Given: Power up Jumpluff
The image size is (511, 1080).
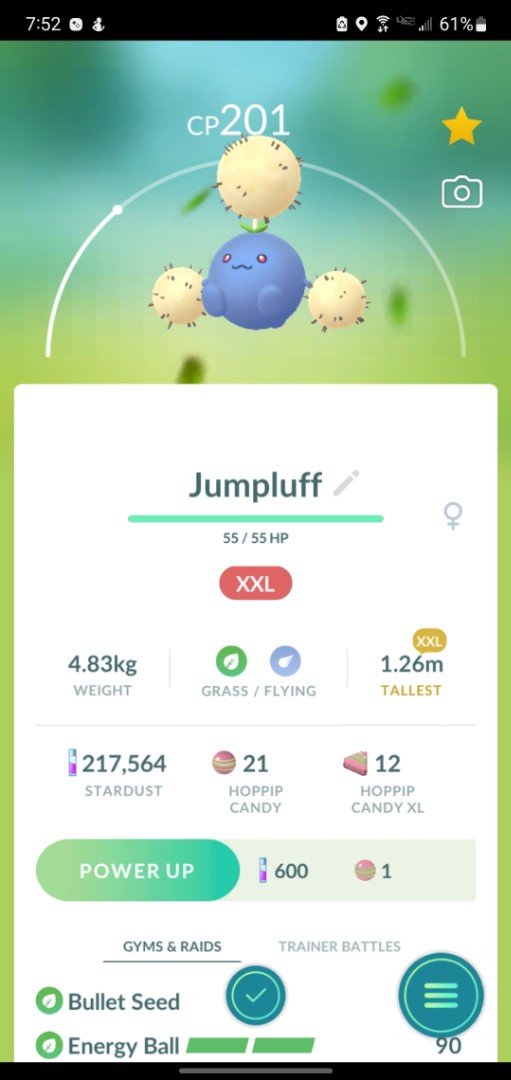Looking at the screenshot, I should (137, 870).
